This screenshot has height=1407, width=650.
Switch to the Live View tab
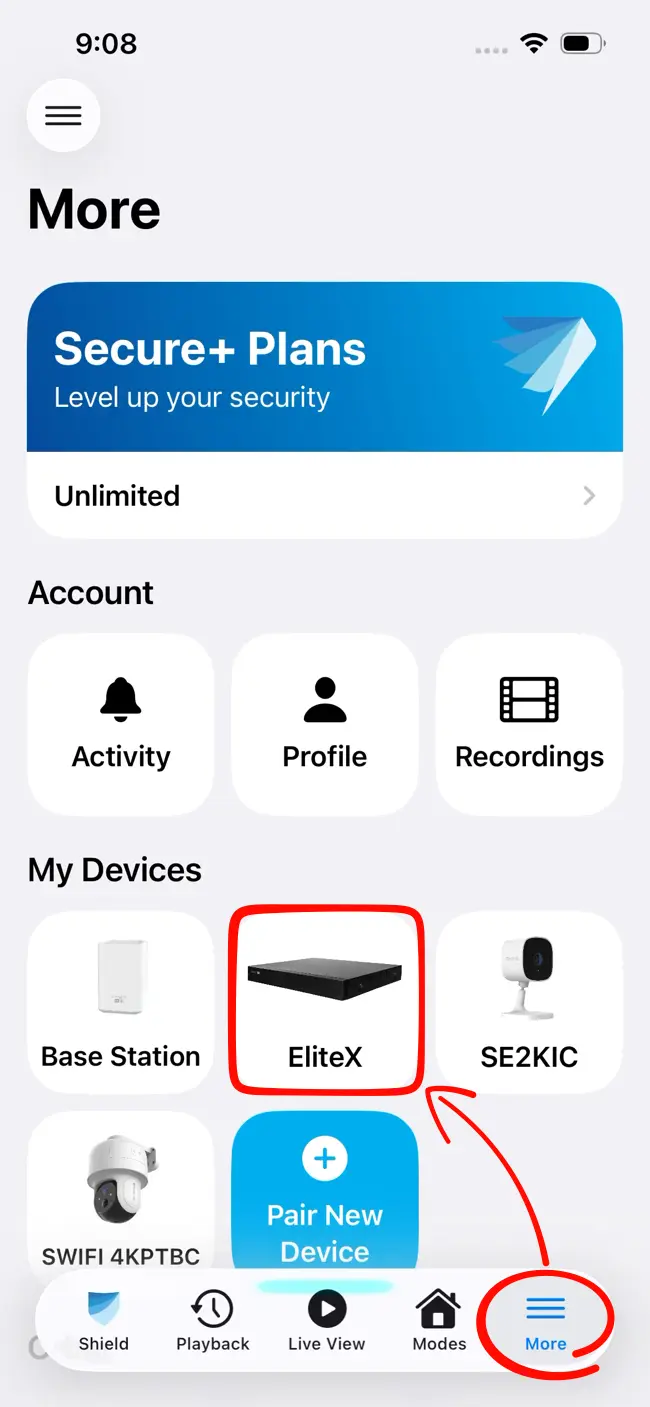coord(327,1321)
